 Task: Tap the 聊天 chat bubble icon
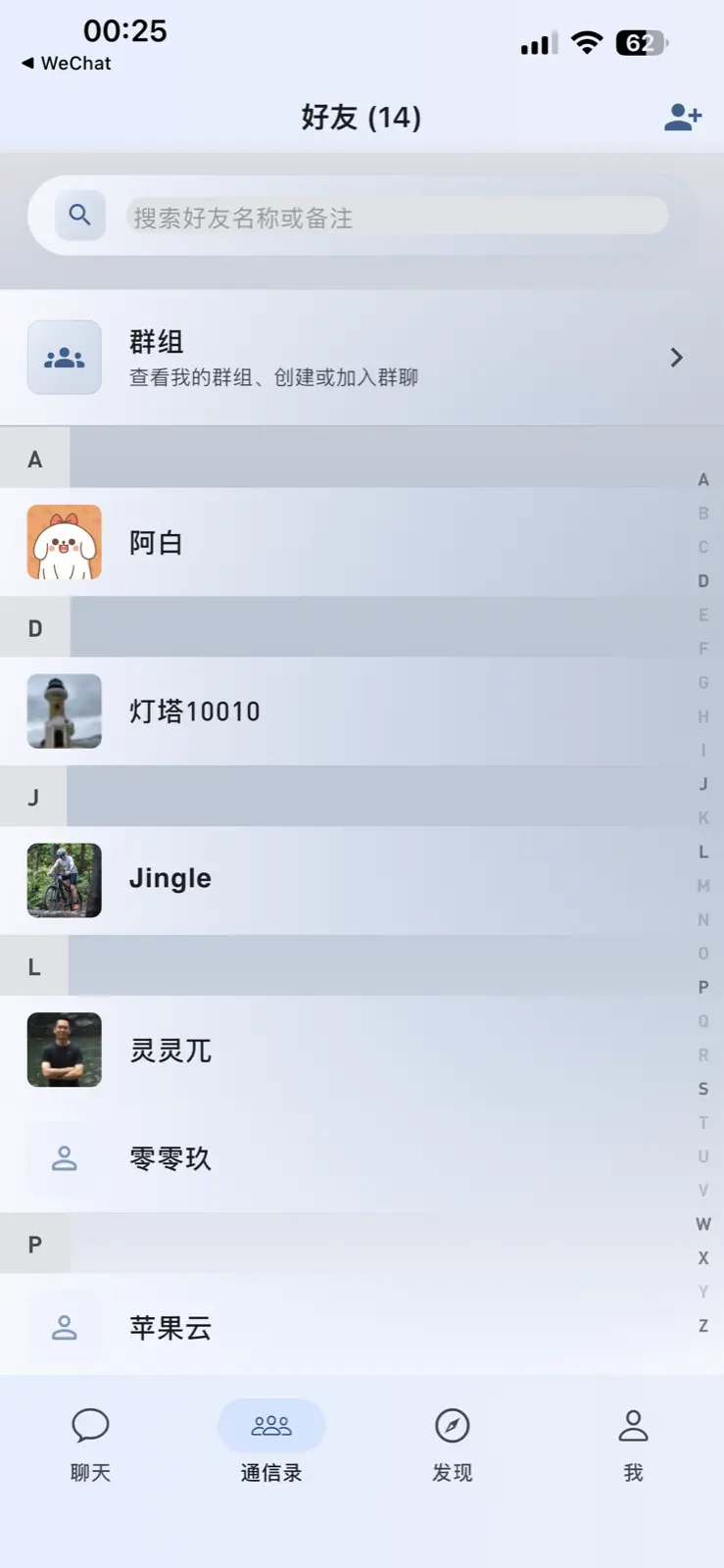tap(90, 1424)
